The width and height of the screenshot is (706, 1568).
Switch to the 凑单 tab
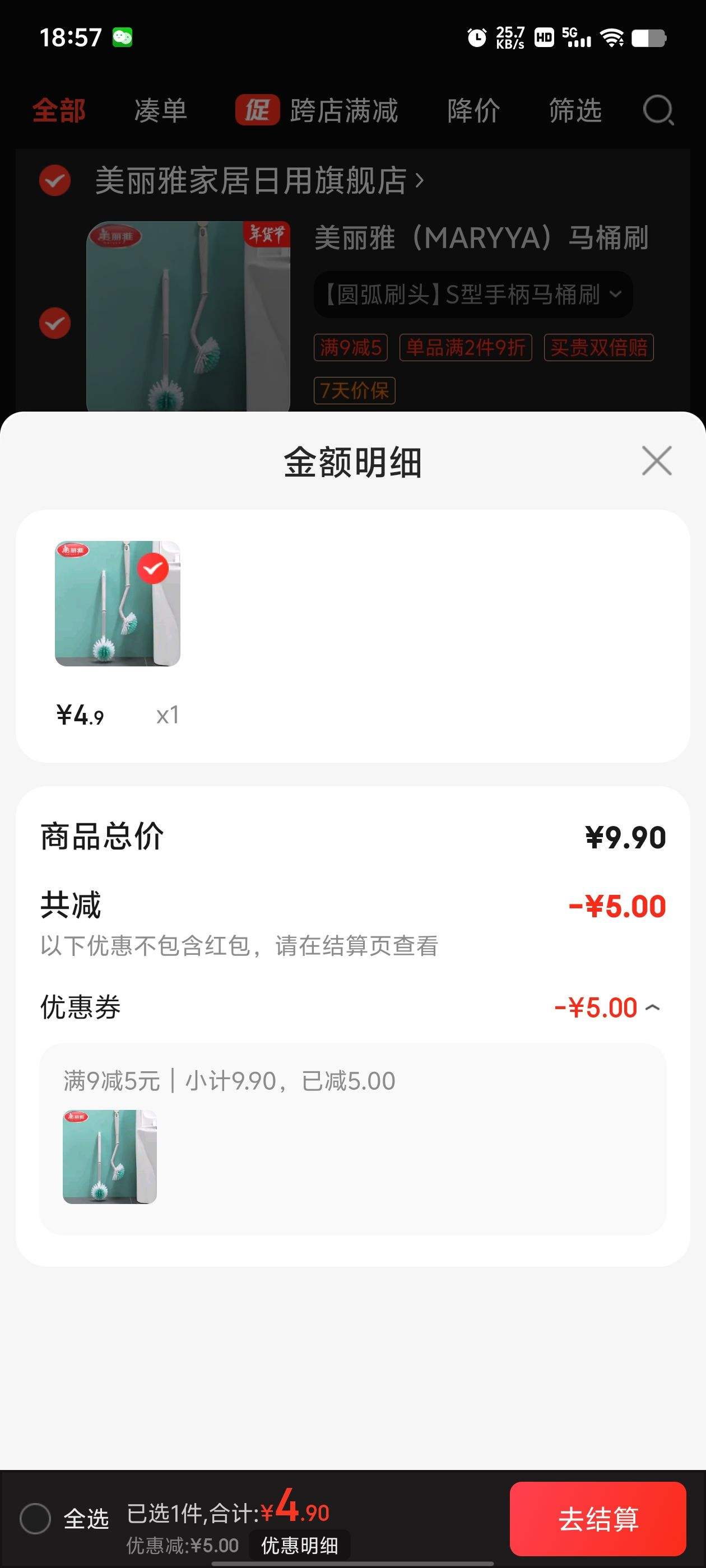tap(160, 111)
